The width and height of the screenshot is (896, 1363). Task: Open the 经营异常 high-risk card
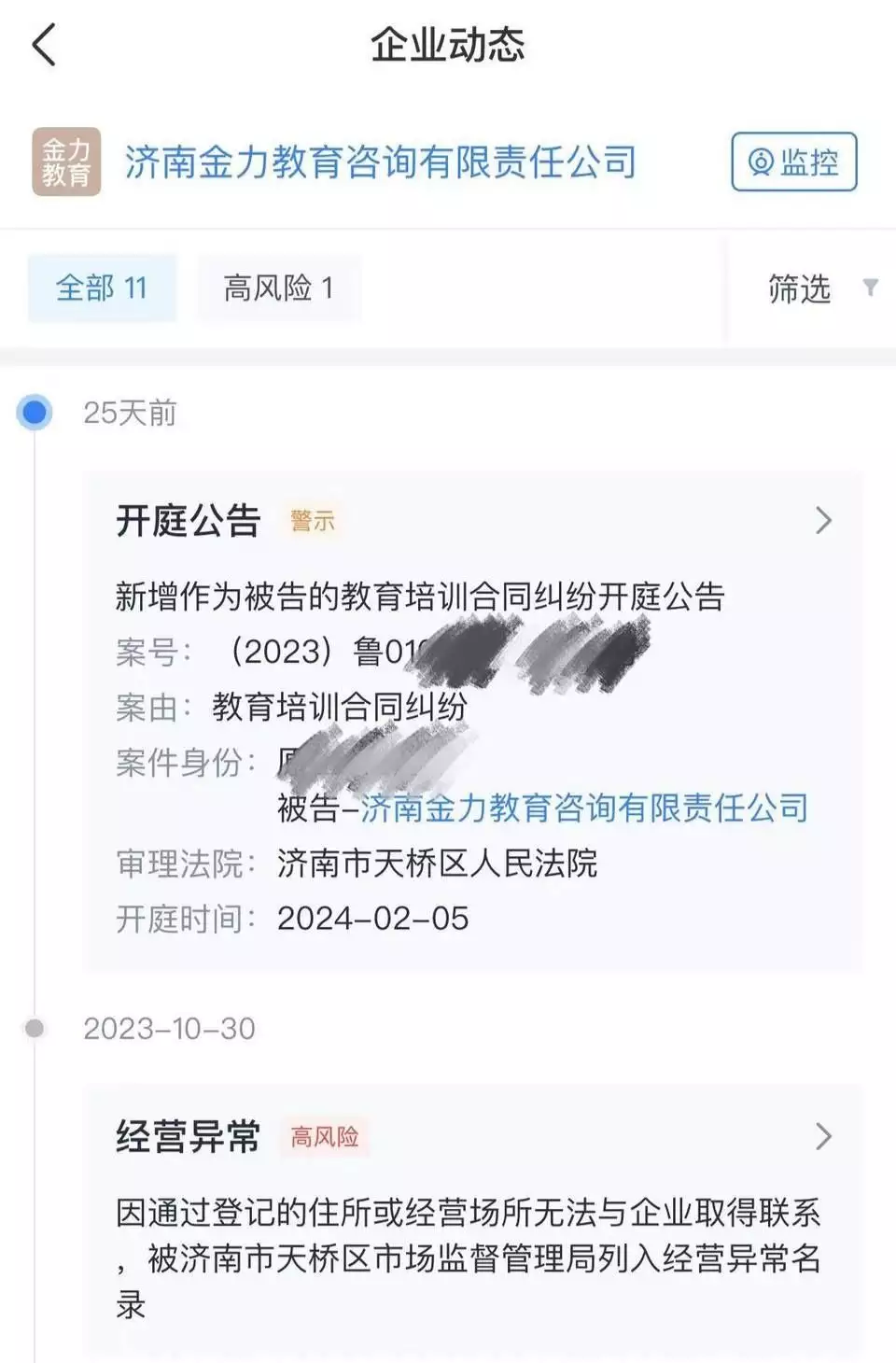pyautogui.click(x=822, y=1136)
